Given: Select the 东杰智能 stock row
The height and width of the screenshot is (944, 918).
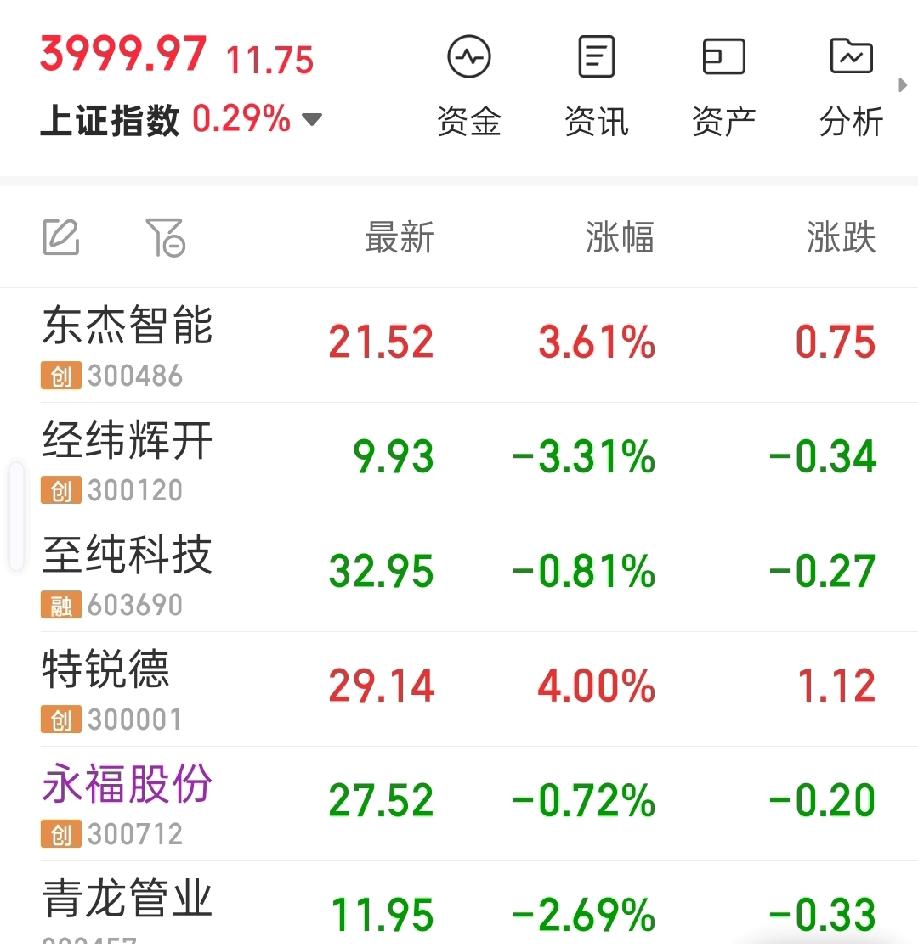Looking at the screenshot, I should tap(126, 325).
